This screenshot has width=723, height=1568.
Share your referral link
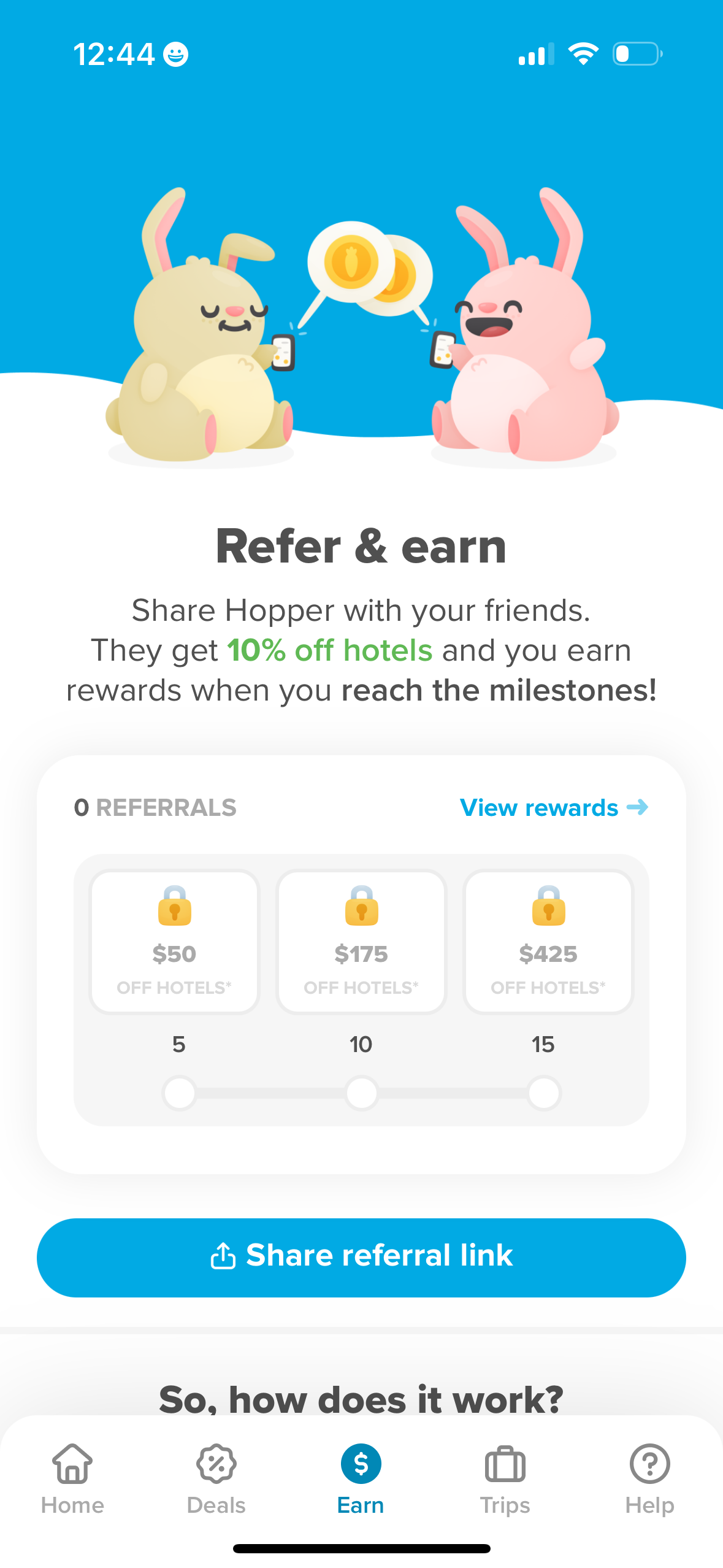coord(361,1257)
